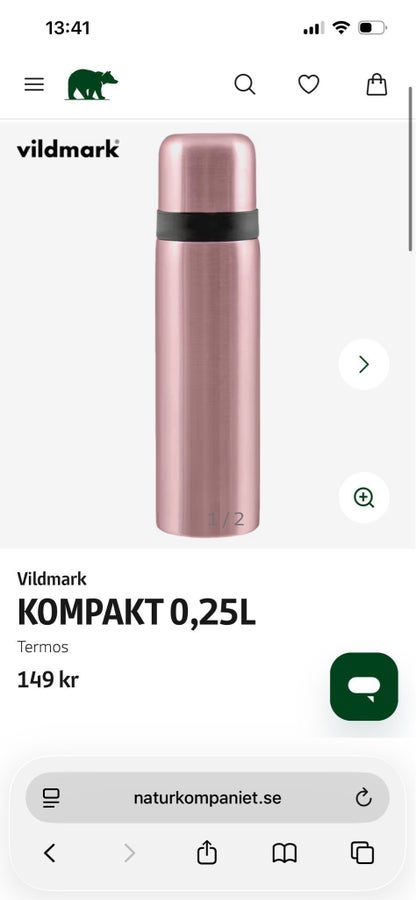Image resolution: width=416 pixels, height=900 pixels.
Task: Open the page format menu icon
Action: [51, 798]
